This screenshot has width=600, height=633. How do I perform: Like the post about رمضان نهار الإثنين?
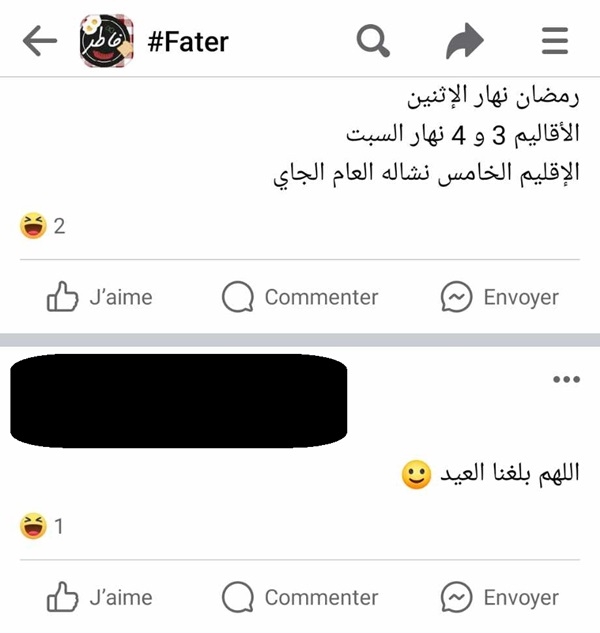coord(99,297)
